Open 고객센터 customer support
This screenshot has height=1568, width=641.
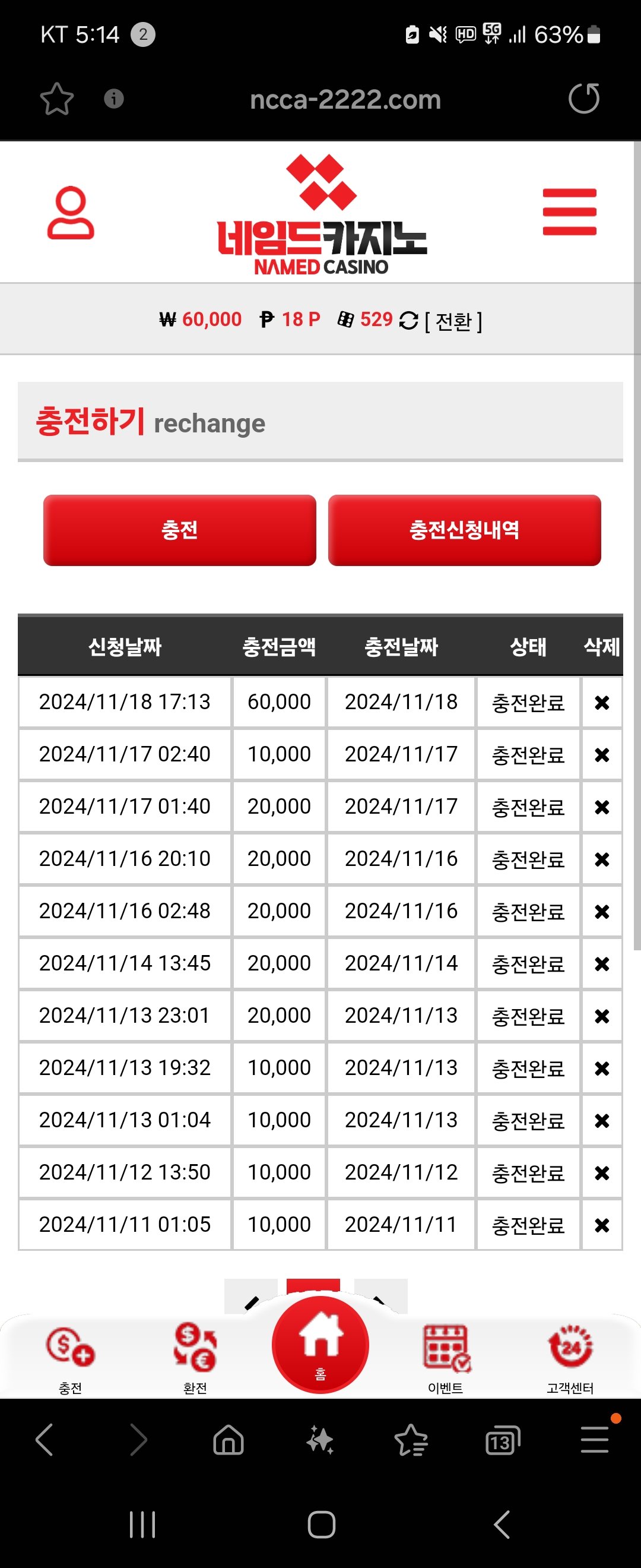click(x=570, y=1358)
